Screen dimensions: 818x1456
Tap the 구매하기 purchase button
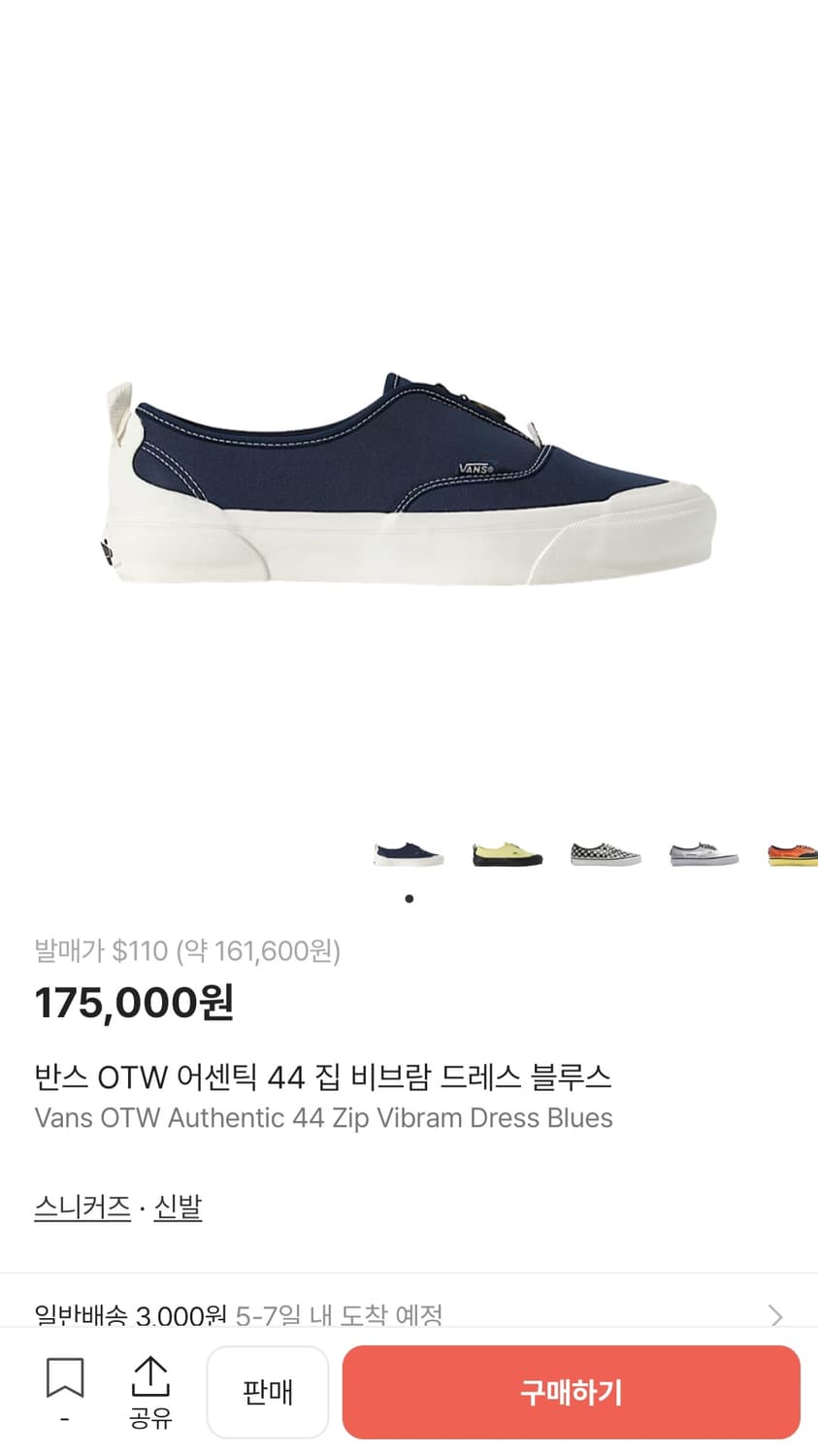pyautogui.click(x=571, y=1391)
